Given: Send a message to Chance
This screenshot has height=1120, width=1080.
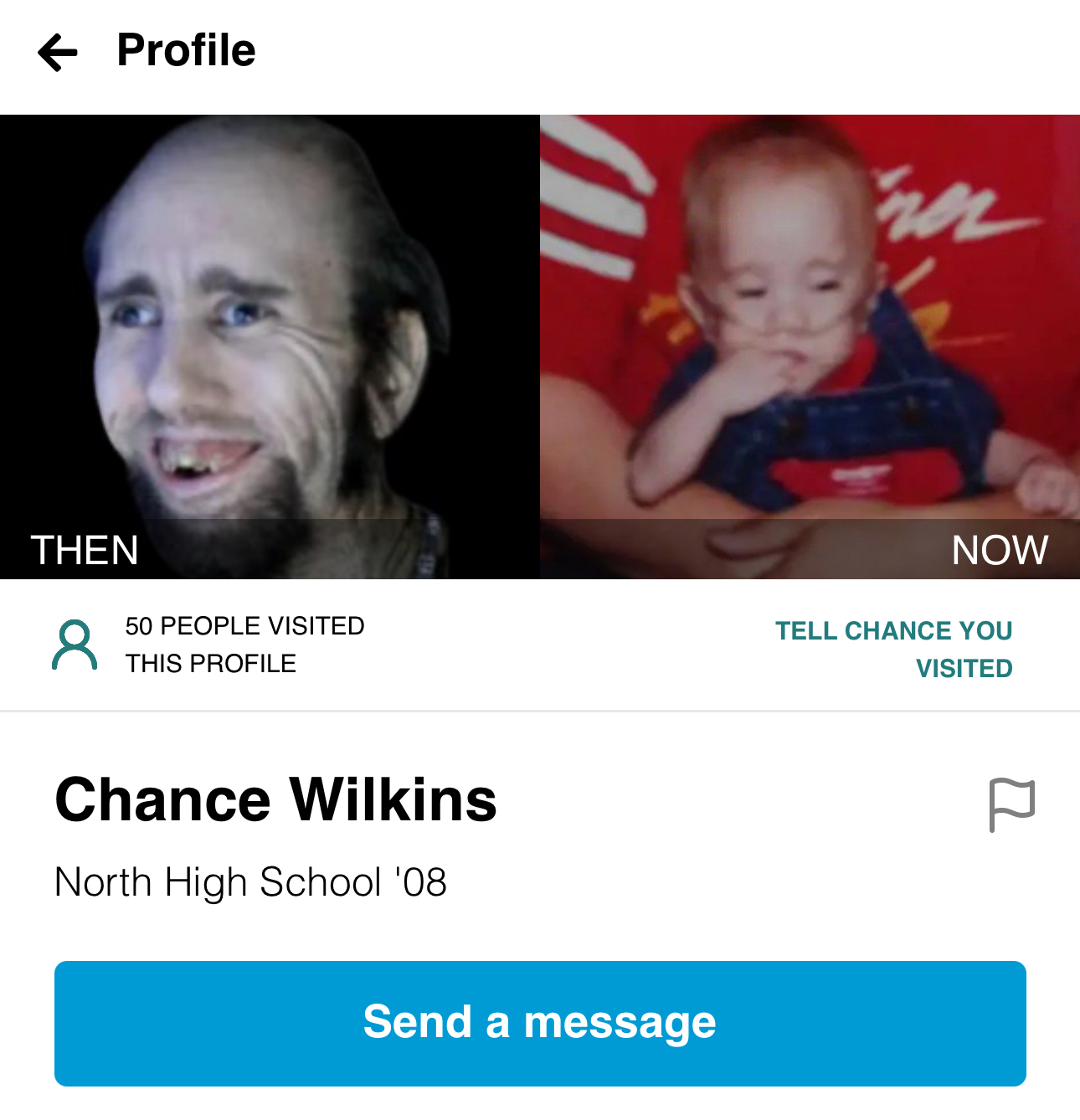Looking at the screenshot, I should [540, 1023].
